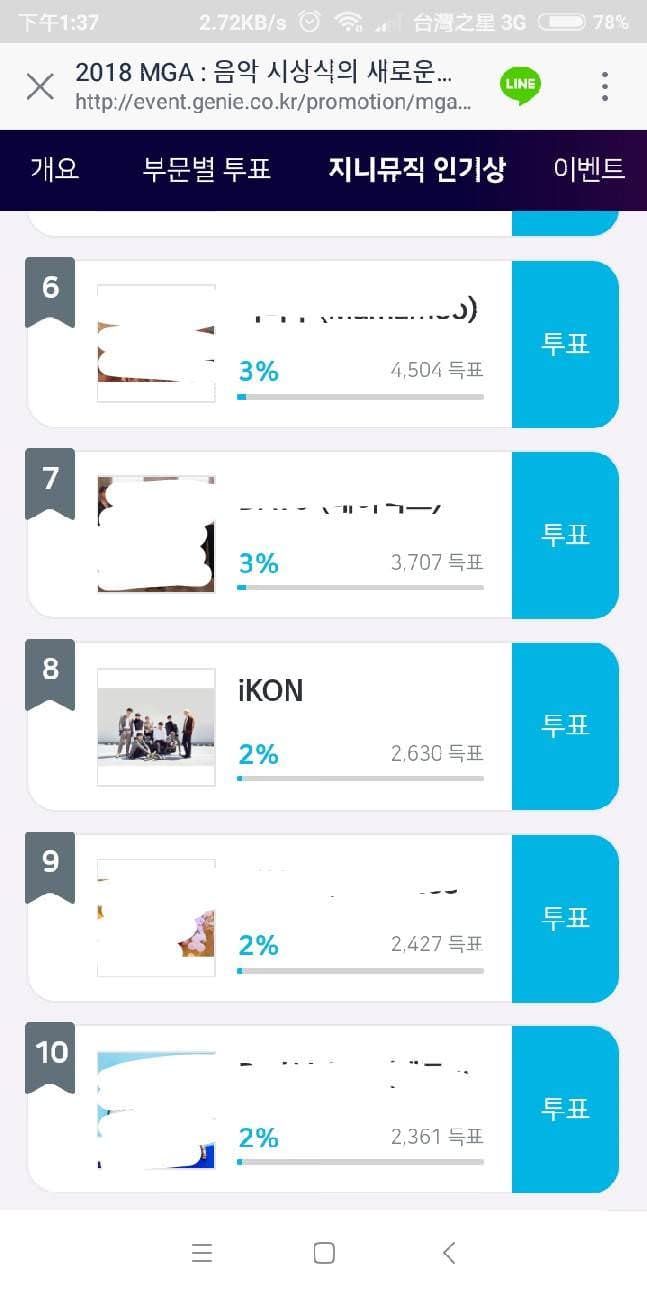647x1296 pixels.
Task: Vote for the rank 10 artist
Action: pyautogui.click(x=565, y=1109)
